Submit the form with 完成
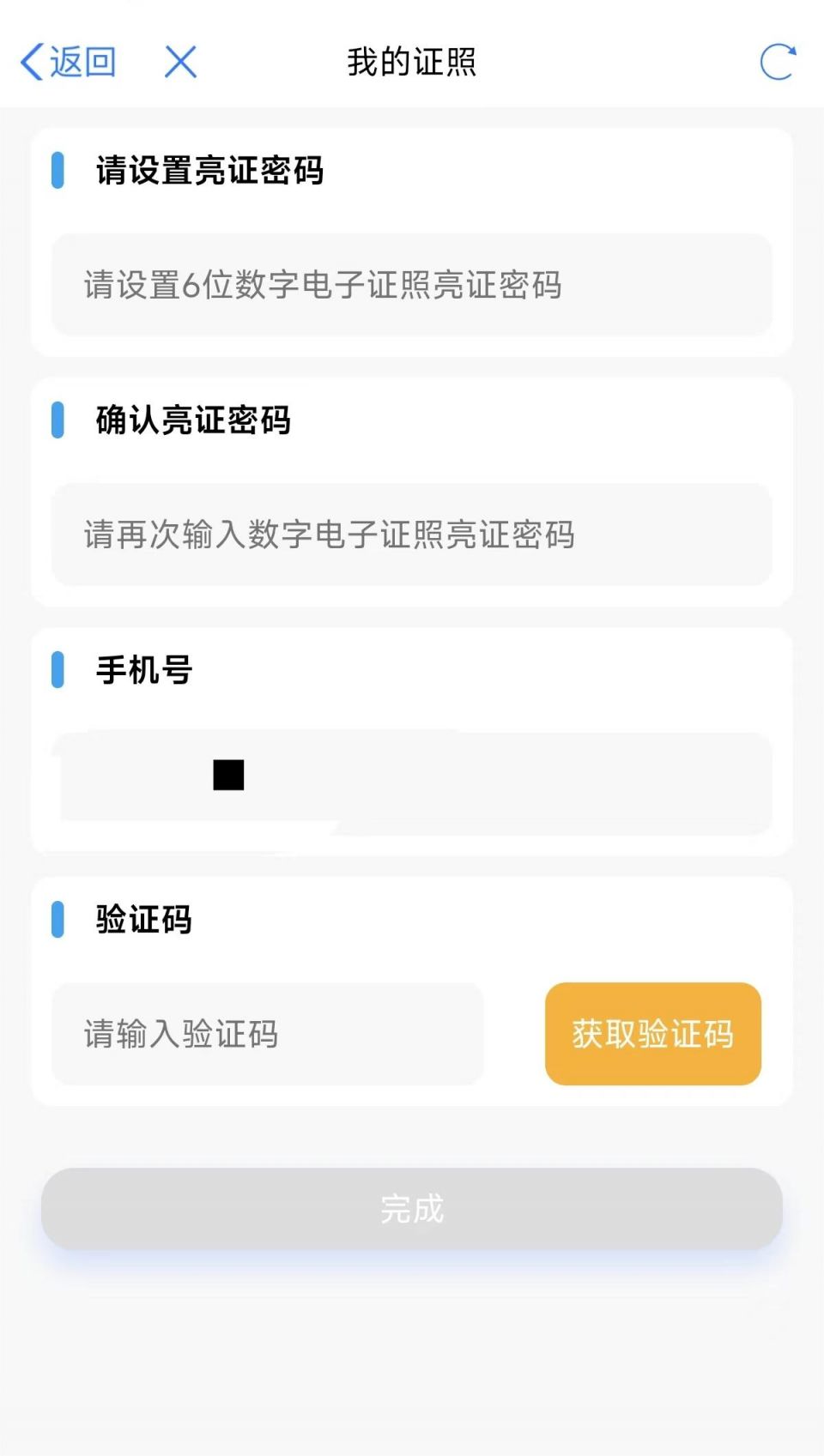 pos(412,1209)
